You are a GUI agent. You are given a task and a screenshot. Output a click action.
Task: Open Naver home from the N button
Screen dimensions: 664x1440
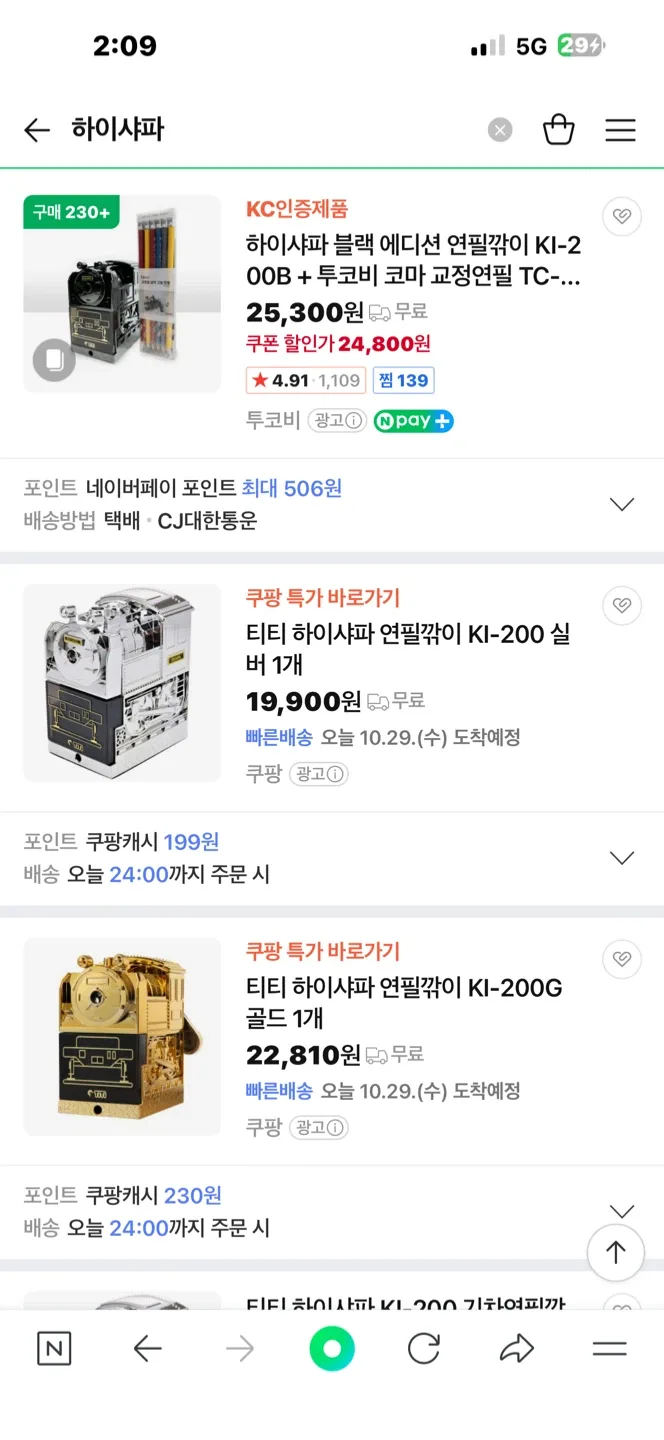pos(54,1349)
